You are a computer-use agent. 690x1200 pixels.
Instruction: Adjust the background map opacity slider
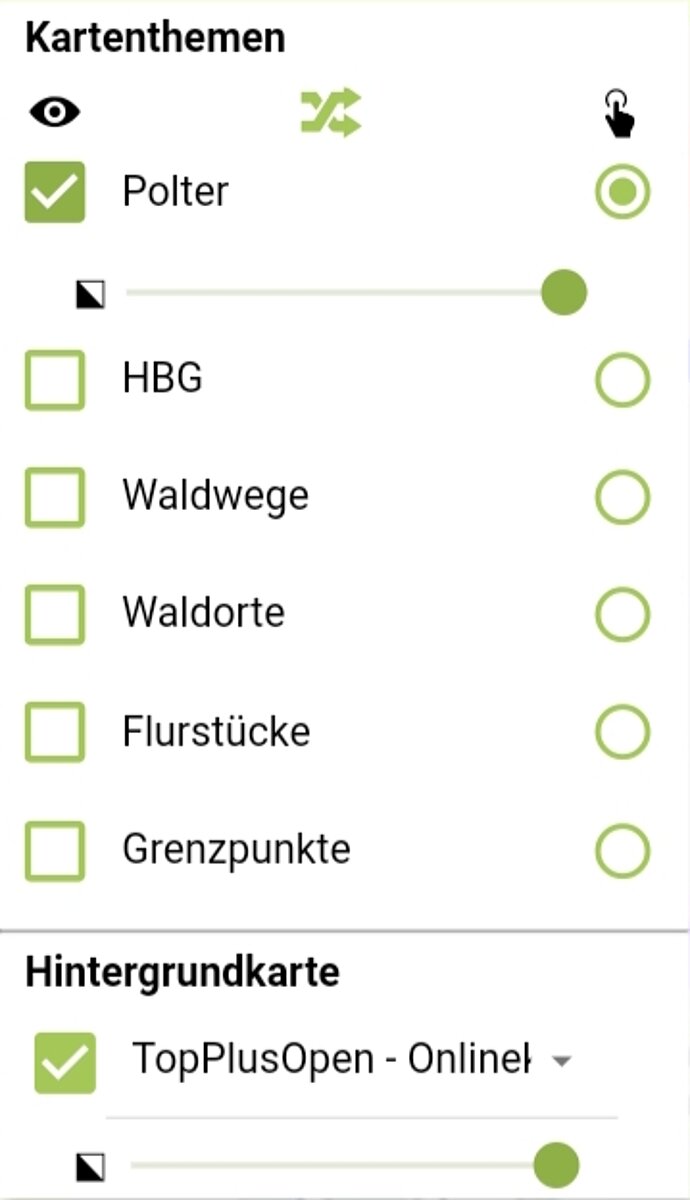pyautogui.click(x=555, y=1165)
